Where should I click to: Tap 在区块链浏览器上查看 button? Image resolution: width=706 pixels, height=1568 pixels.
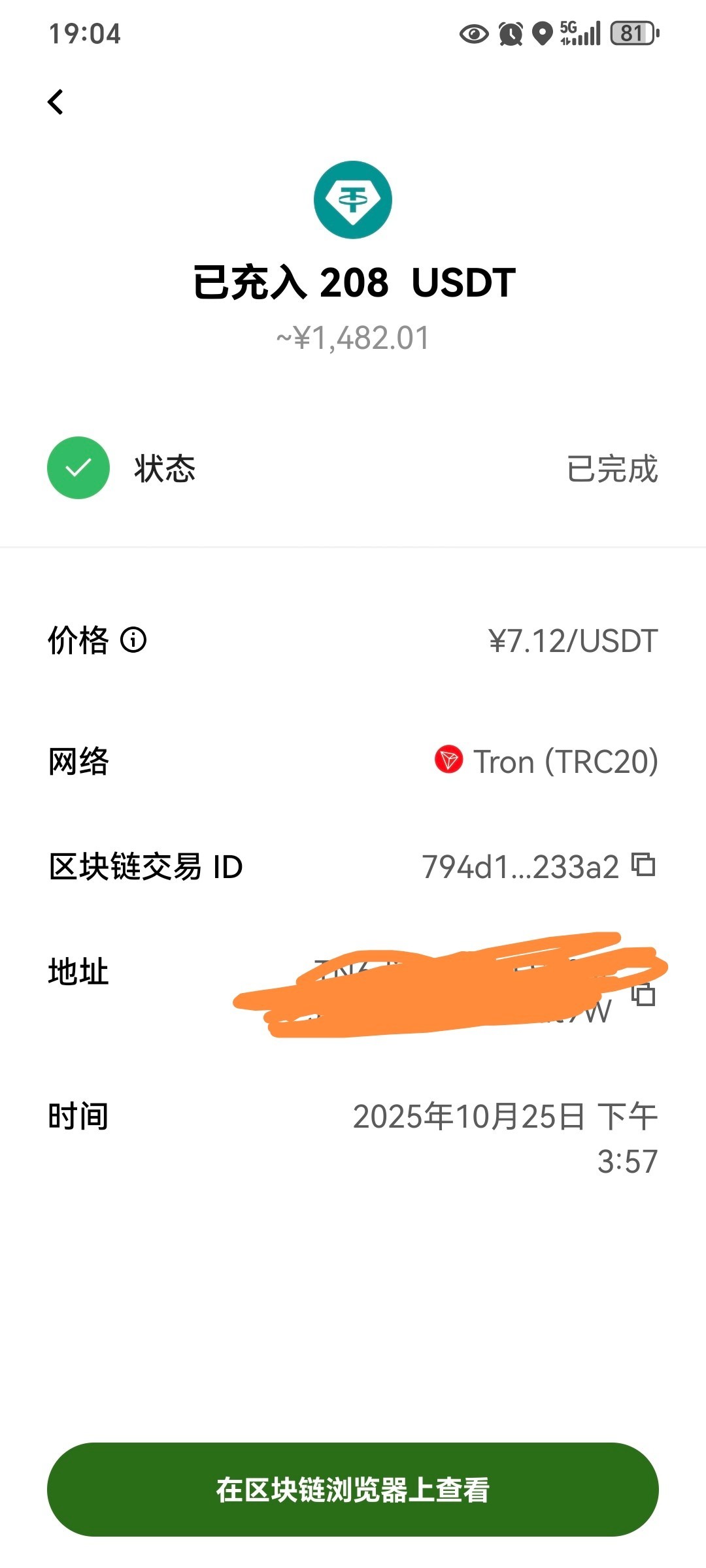tap(353, 1490)
